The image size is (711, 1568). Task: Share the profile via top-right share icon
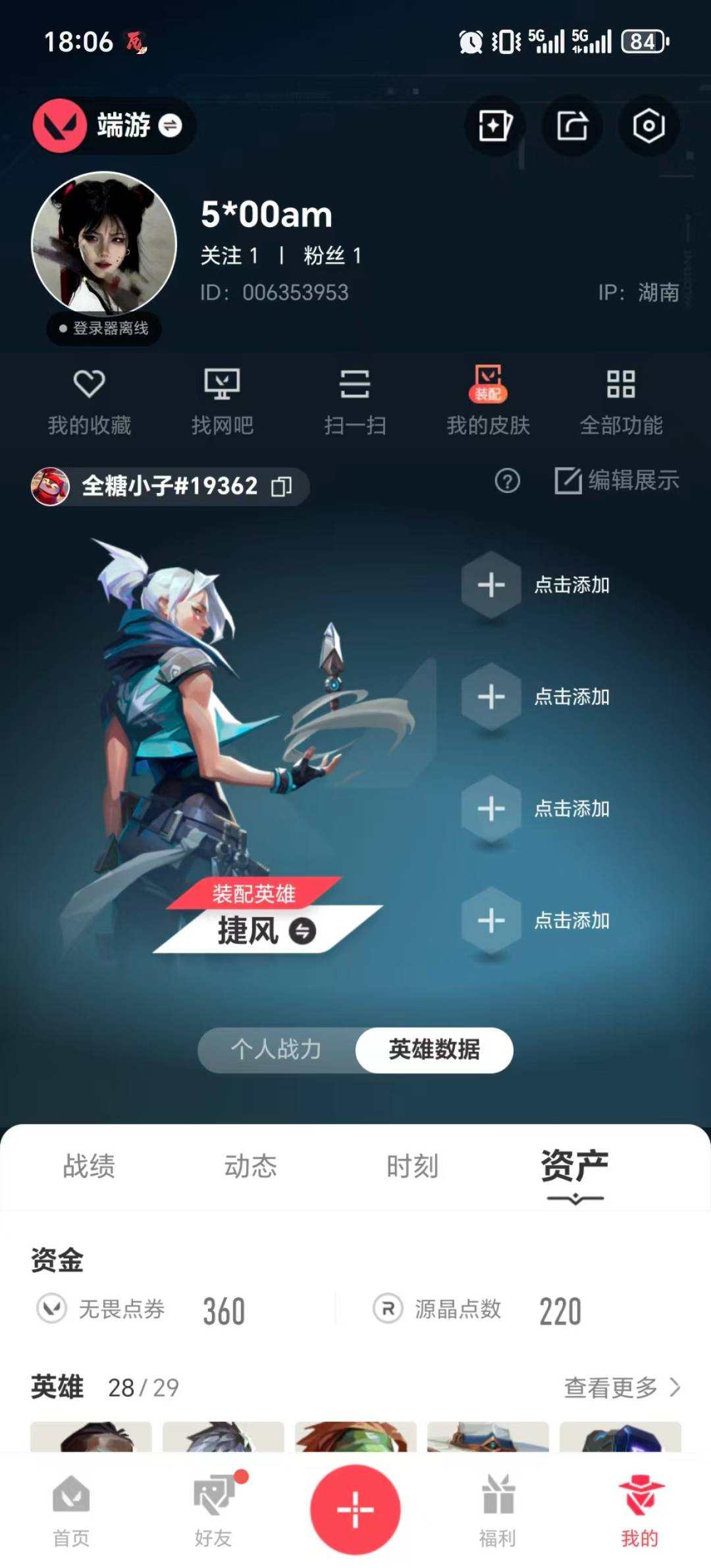click(572, 126)
